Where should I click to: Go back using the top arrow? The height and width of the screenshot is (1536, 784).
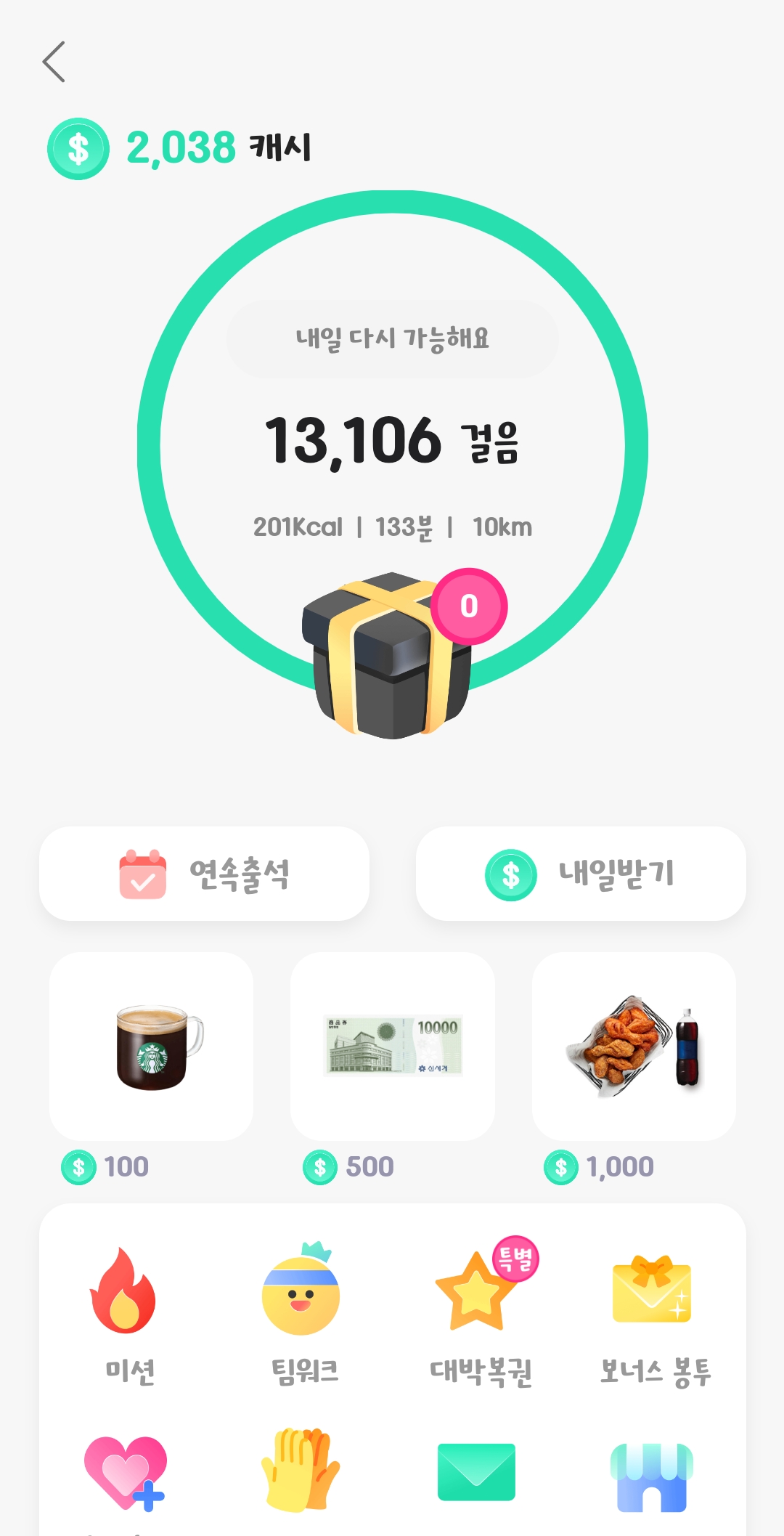54,62
